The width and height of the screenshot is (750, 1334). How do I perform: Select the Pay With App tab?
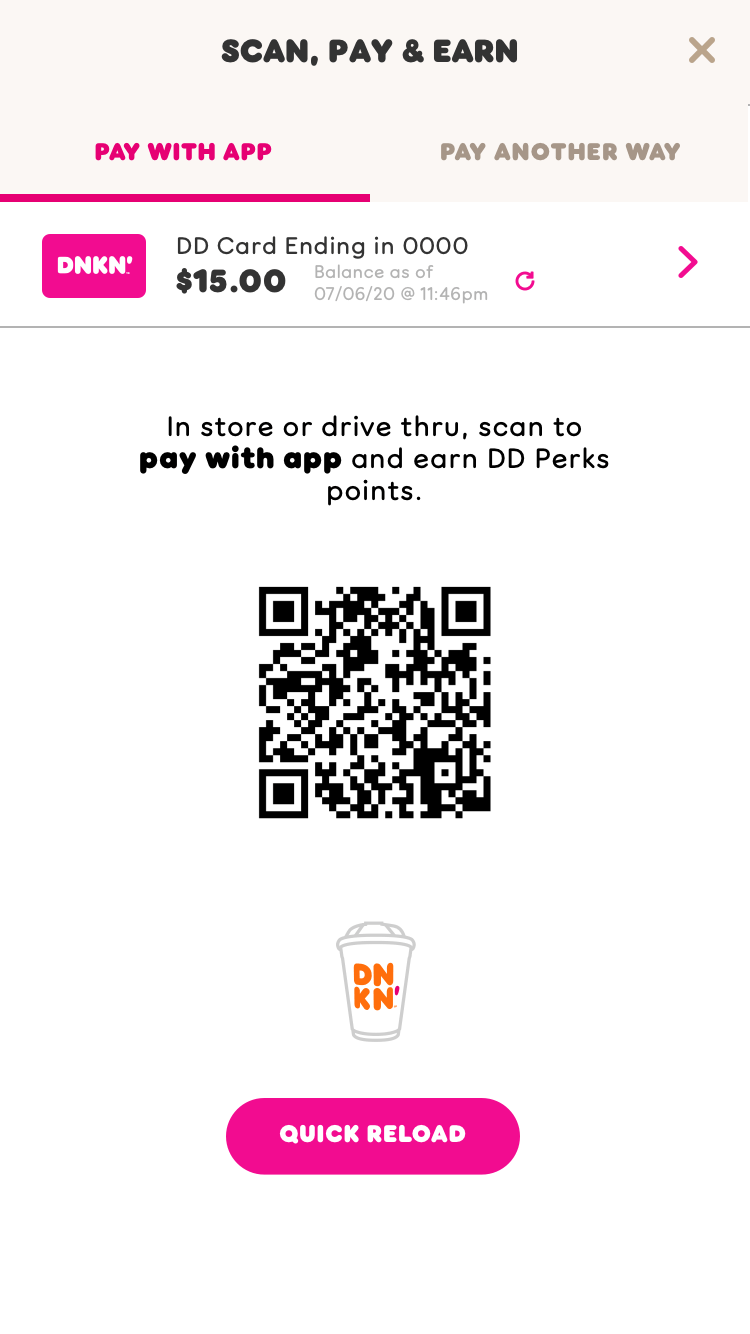pyautogui.click(x=183, y=151)
